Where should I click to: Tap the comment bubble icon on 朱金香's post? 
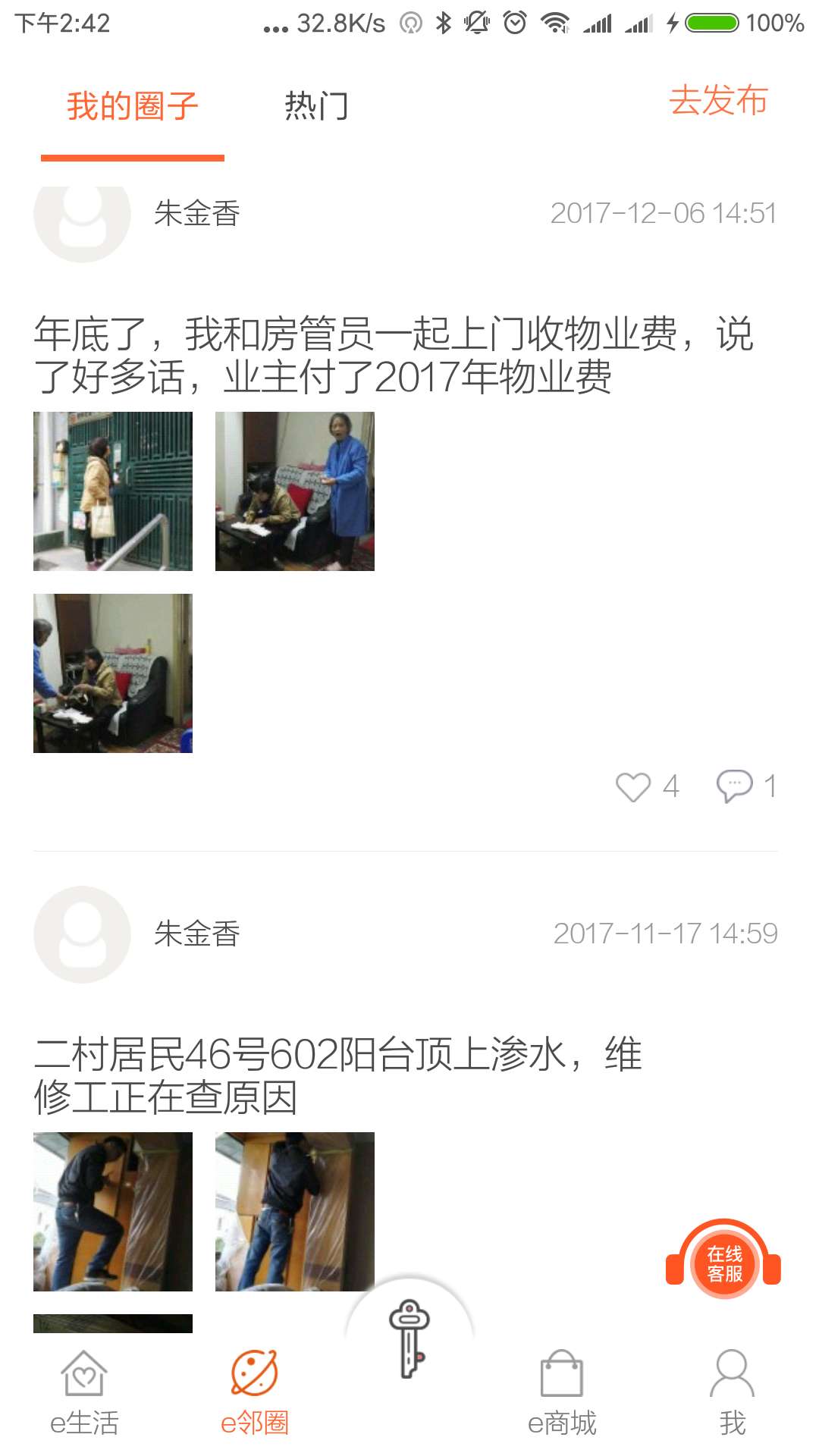click(735, 787)
